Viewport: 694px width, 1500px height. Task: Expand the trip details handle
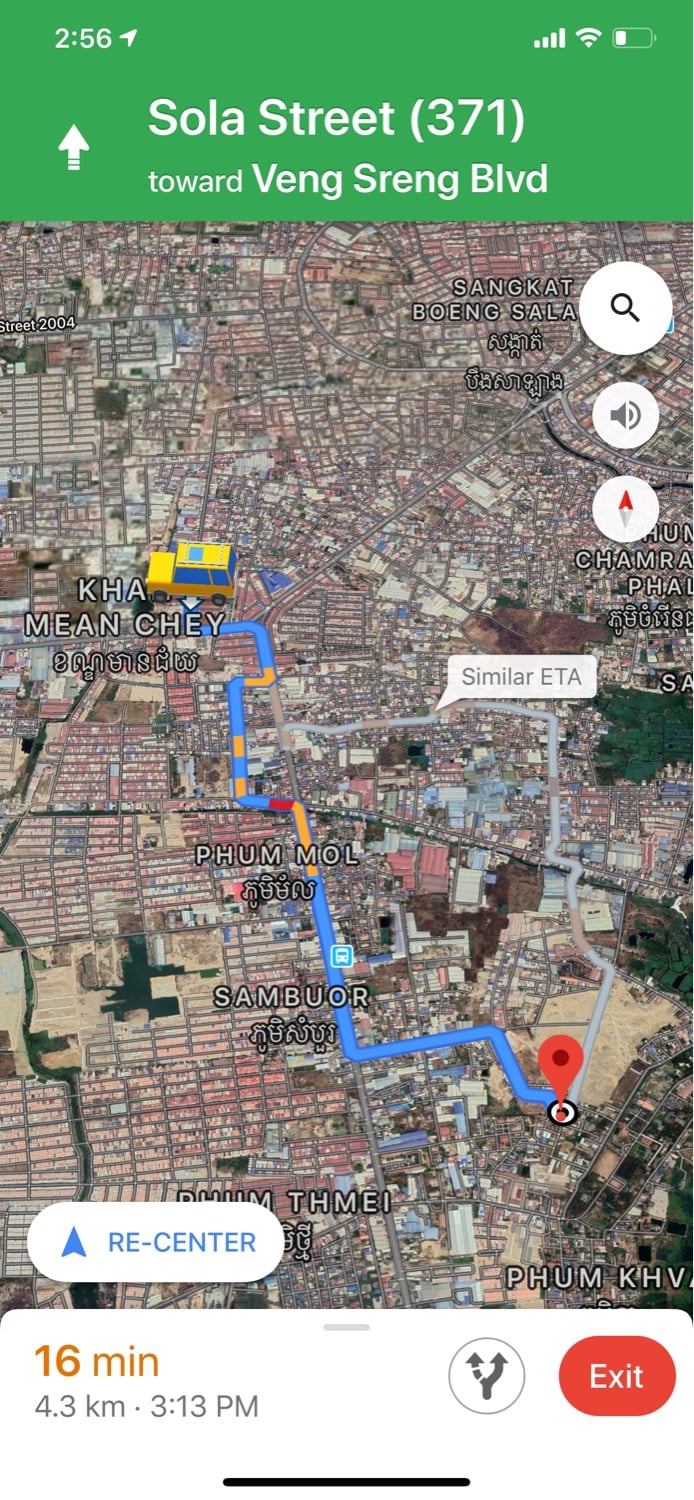coord(347,1327)
